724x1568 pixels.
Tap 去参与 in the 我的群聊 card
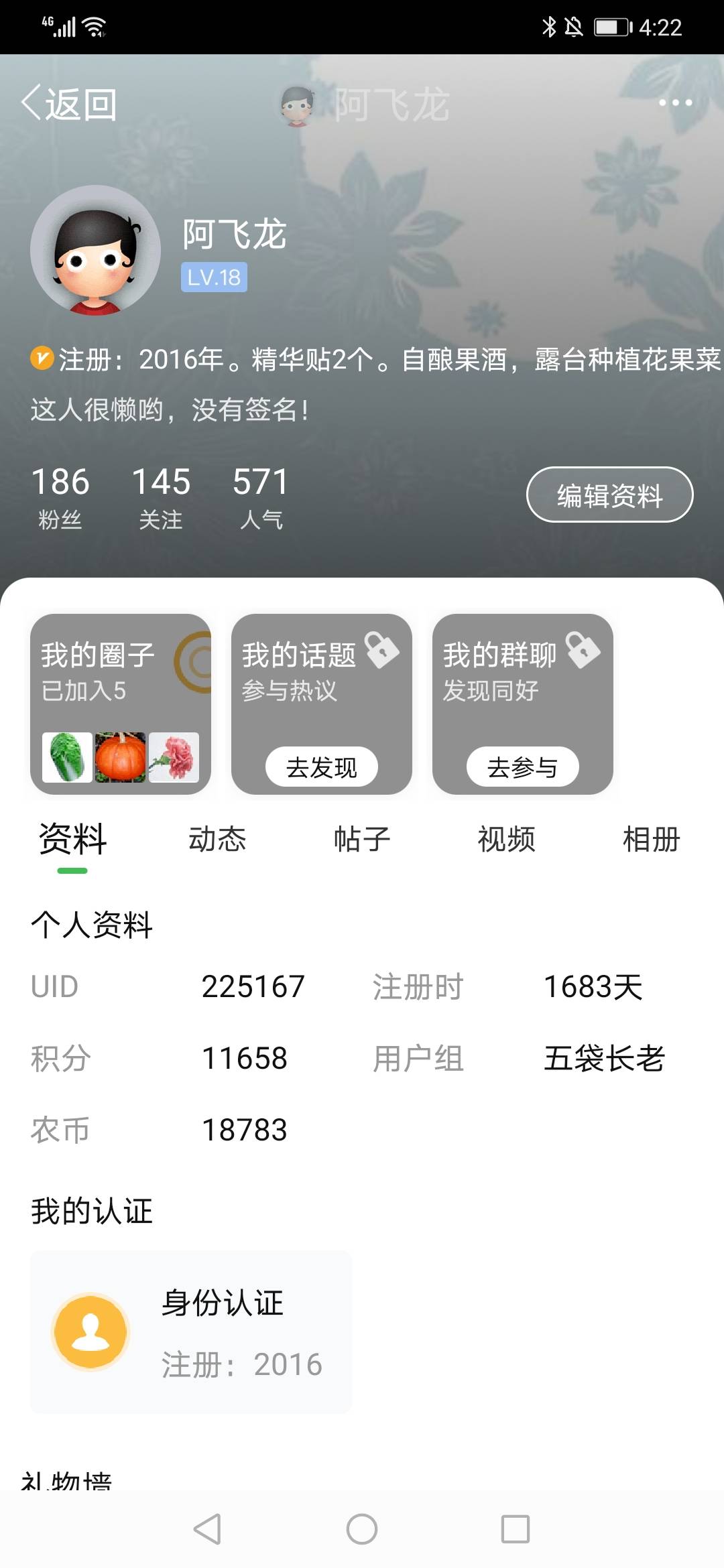tap(523, 767)
